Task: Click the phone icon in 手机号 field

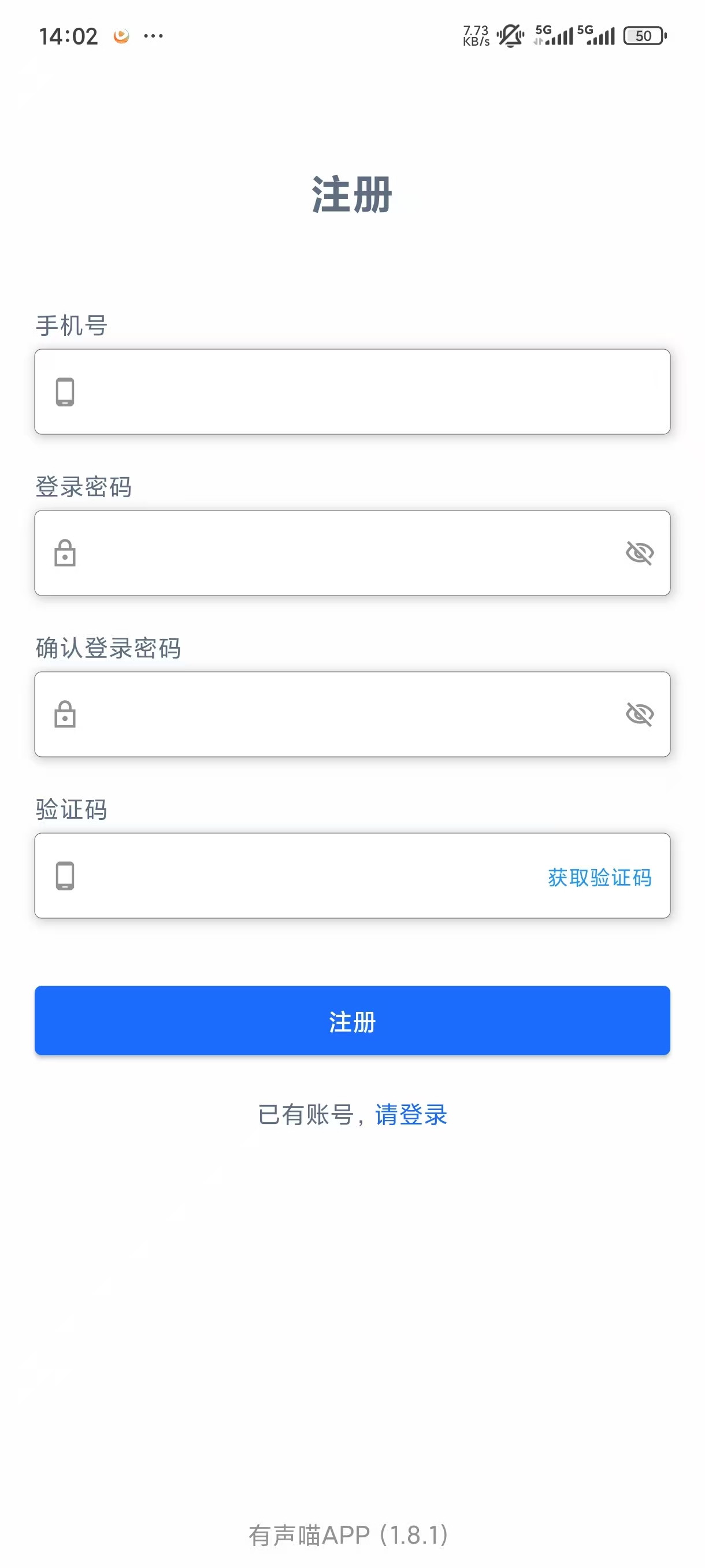Action: [65, 393]
